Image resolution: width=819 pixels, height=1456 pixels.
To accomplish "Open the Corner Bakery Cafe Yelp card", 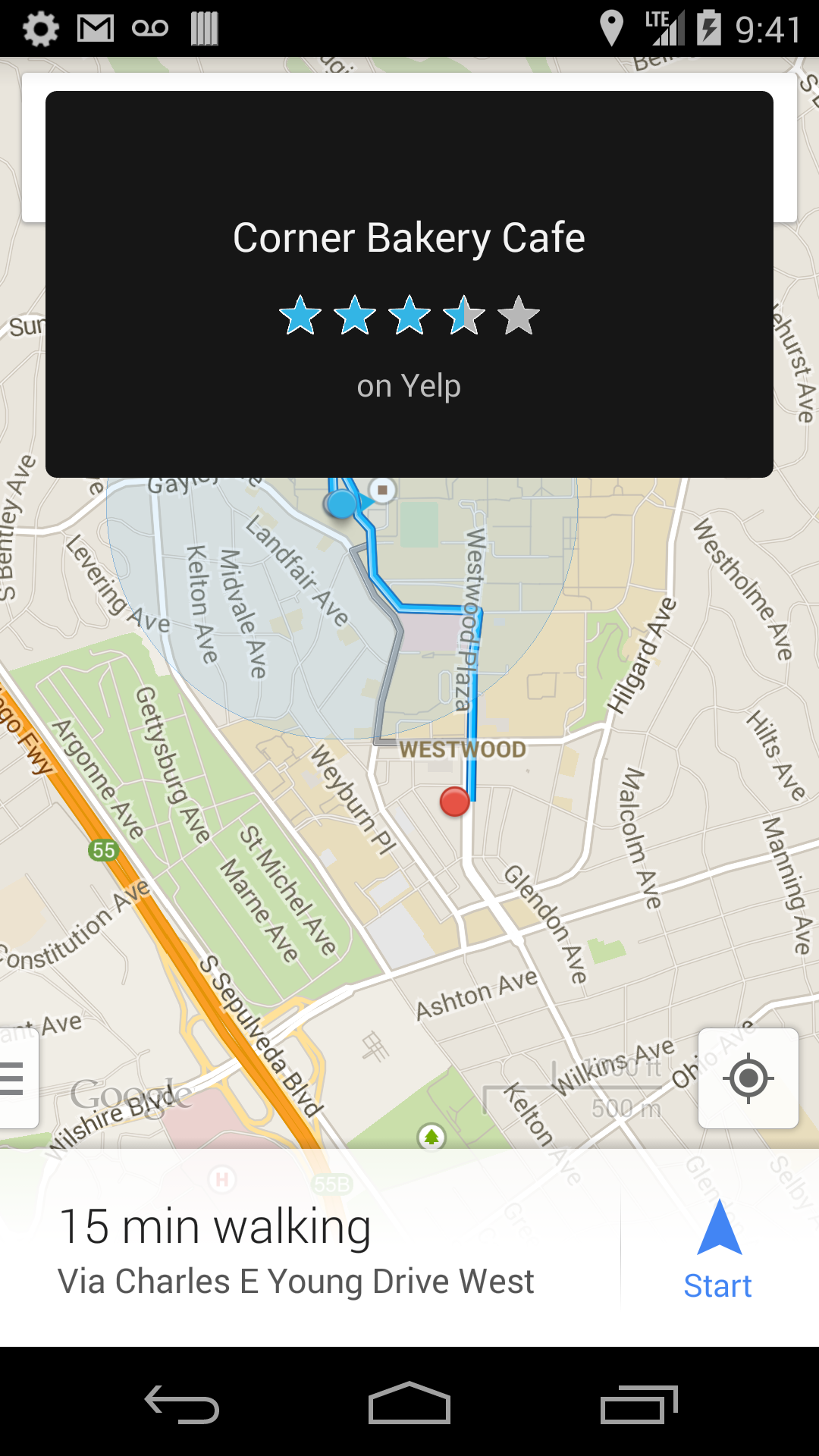I will [x=409, y=284].
